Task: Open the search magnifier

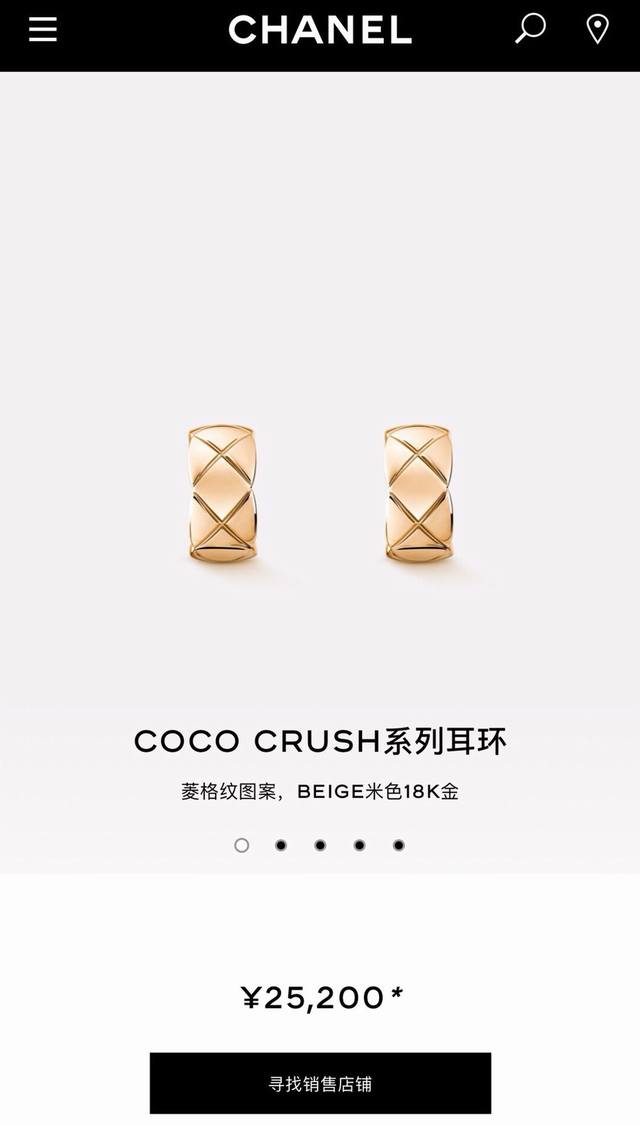Action: click(530, 28)
